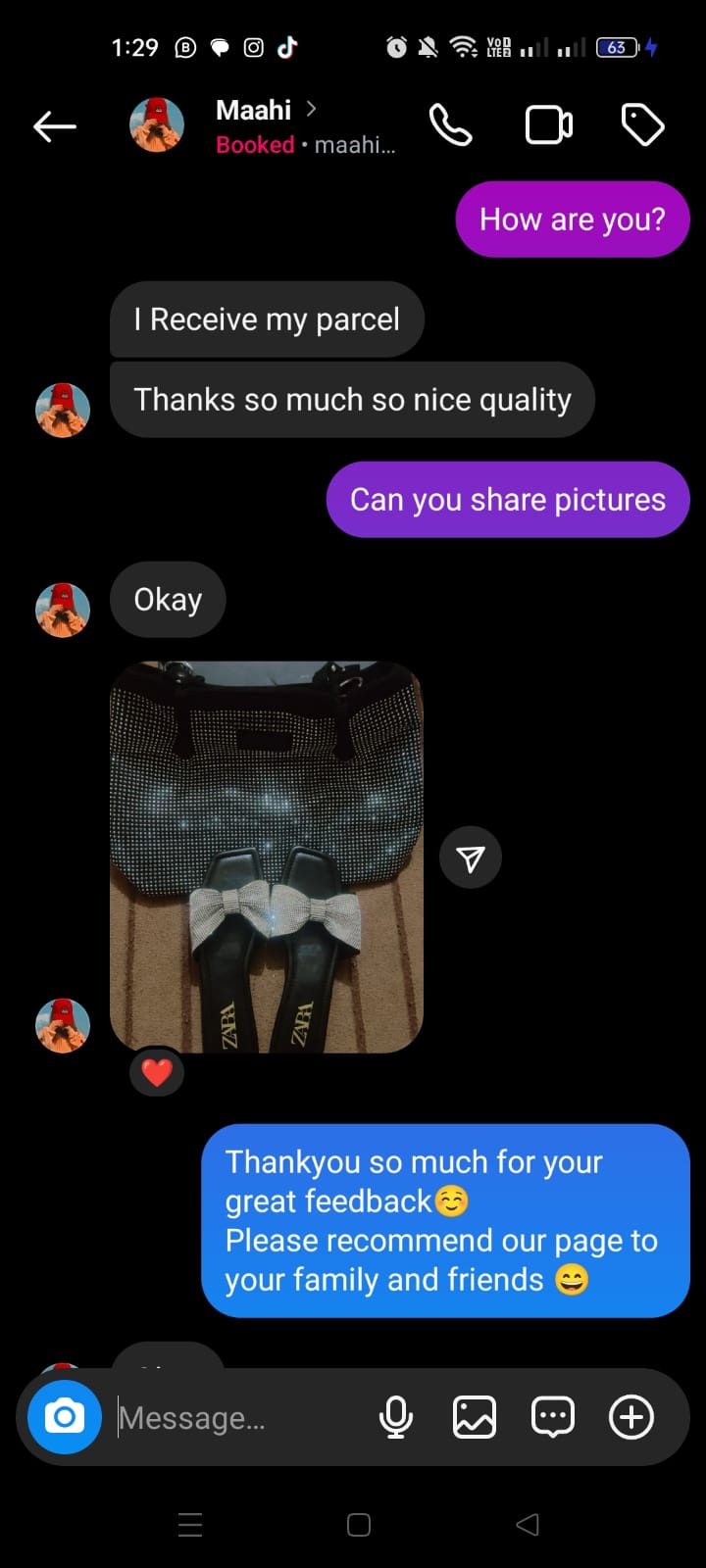Open the sticker picker
The width and height of the screenshot is (706, 1568).
[x=552, y=1416]
